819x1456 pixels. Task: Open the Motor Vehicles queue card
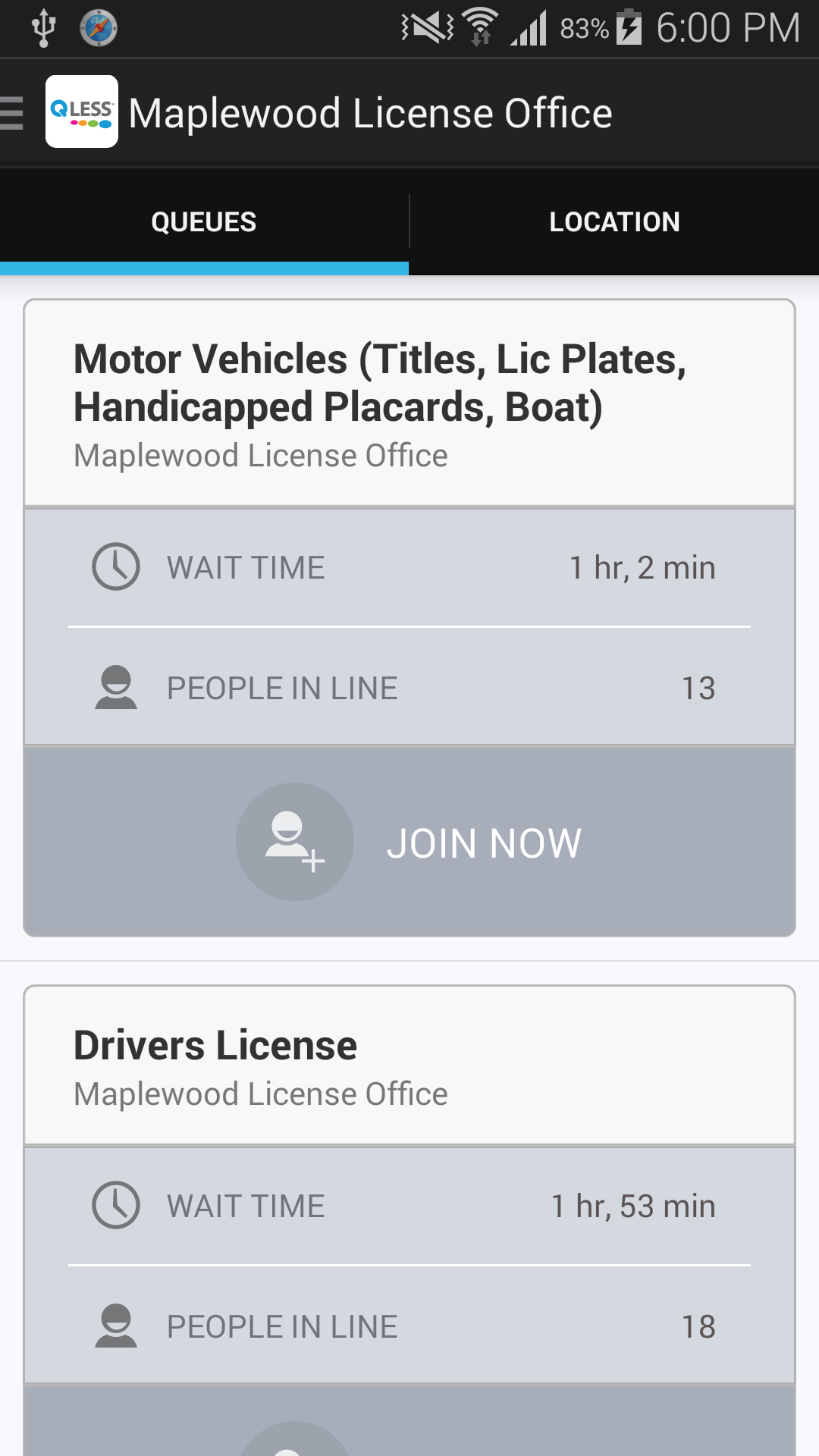click(x=409, y=403)
